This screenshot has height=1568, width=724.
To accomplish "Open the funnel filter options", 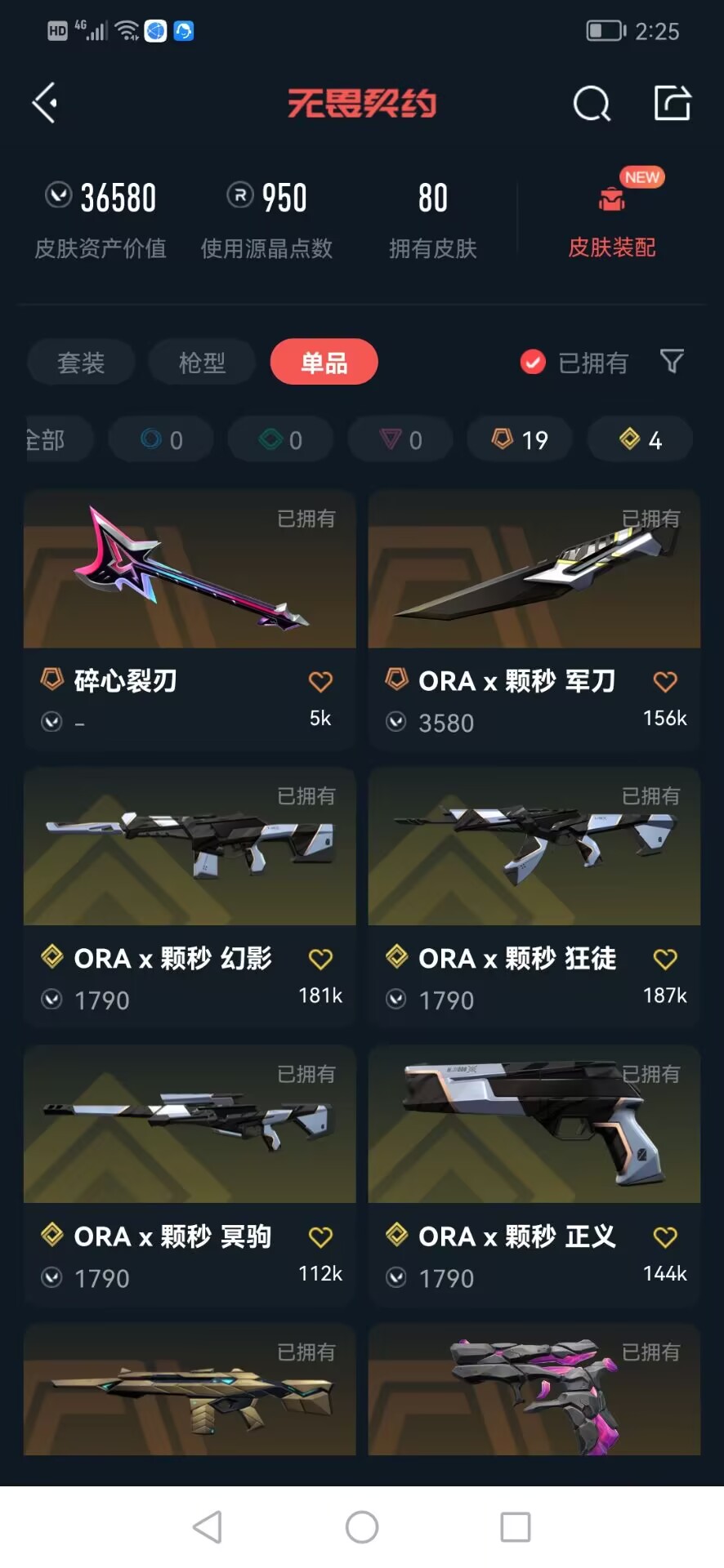I will 671,361.
